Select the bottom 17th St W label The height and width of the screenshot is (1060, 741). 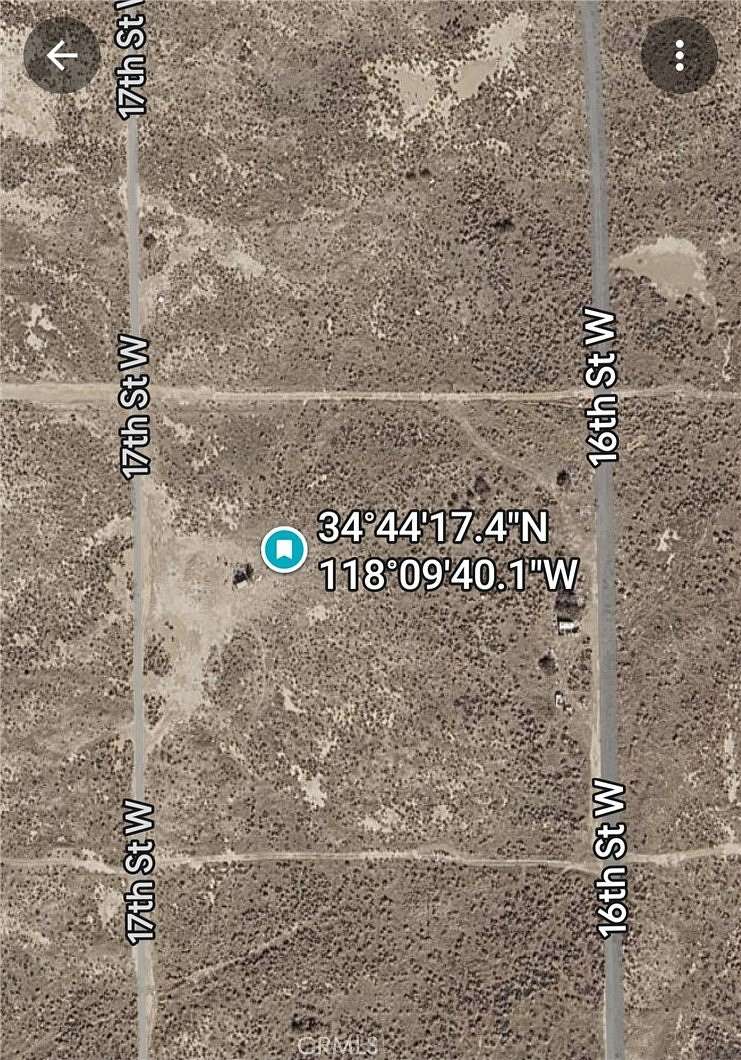[135, 868]
